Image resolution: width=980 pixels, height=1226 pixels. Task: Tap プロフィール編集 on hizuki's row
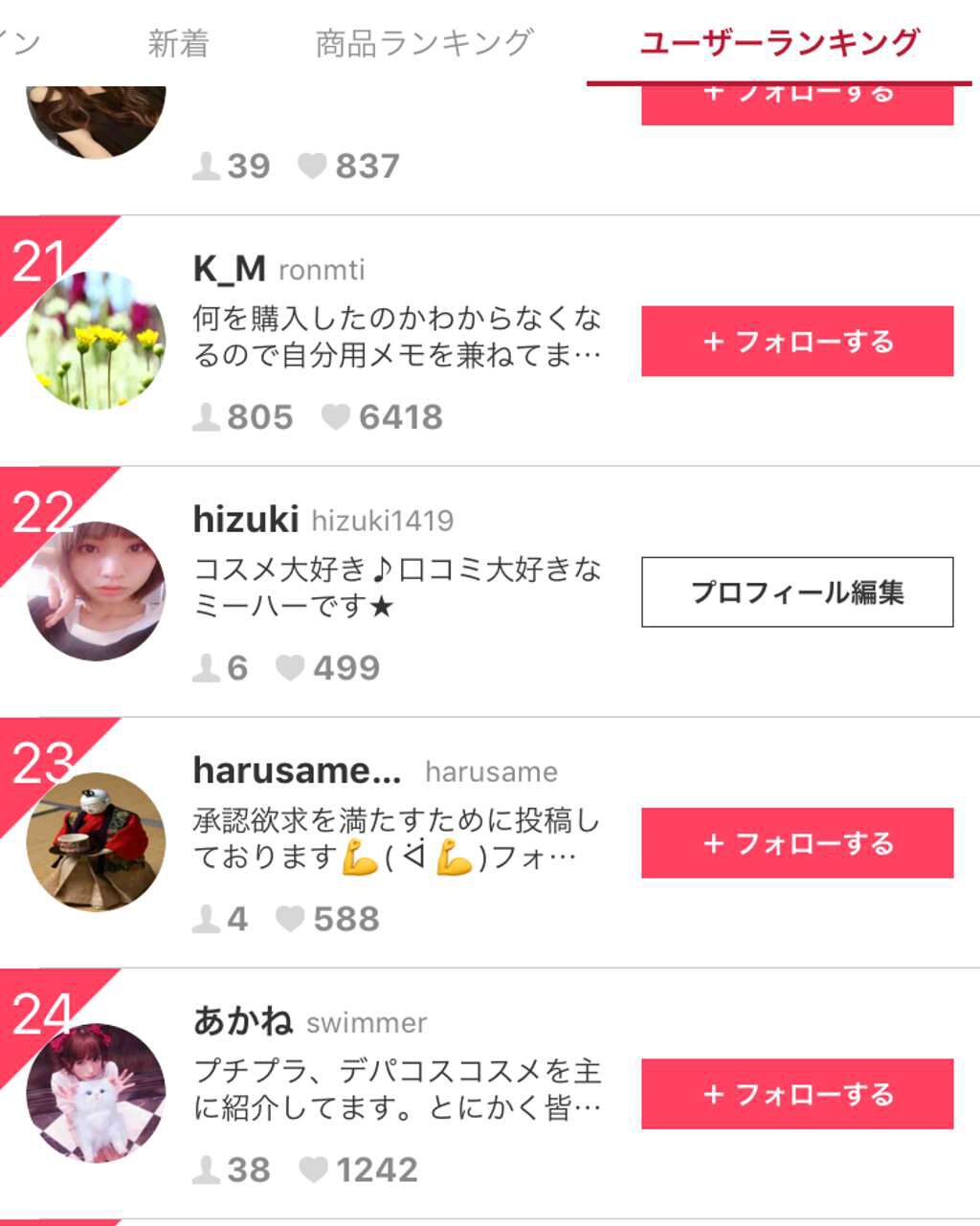[x=797, y=592]
